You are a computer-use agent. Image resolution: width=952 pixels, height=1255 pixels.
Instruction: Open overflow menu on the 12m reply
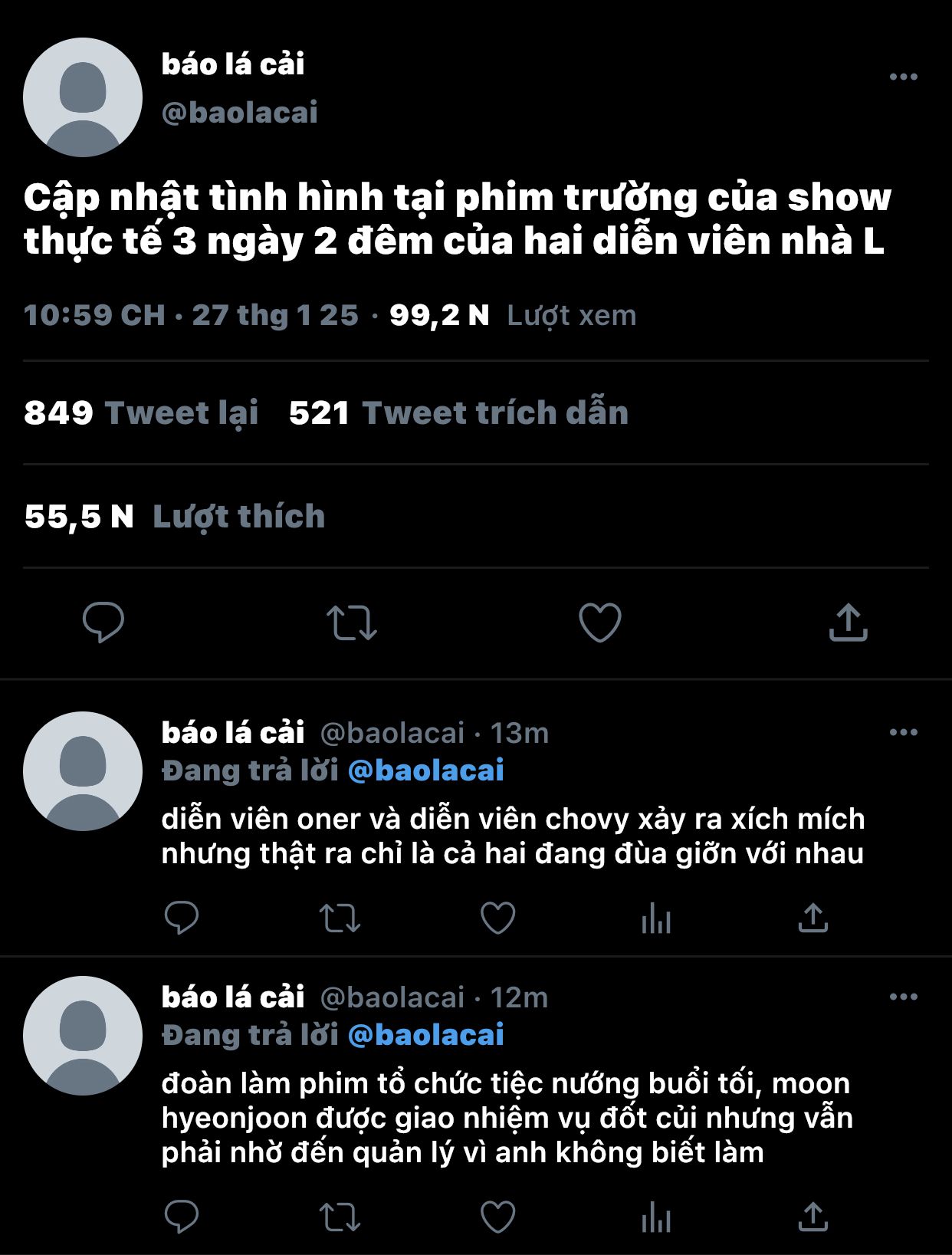(903, 997)
